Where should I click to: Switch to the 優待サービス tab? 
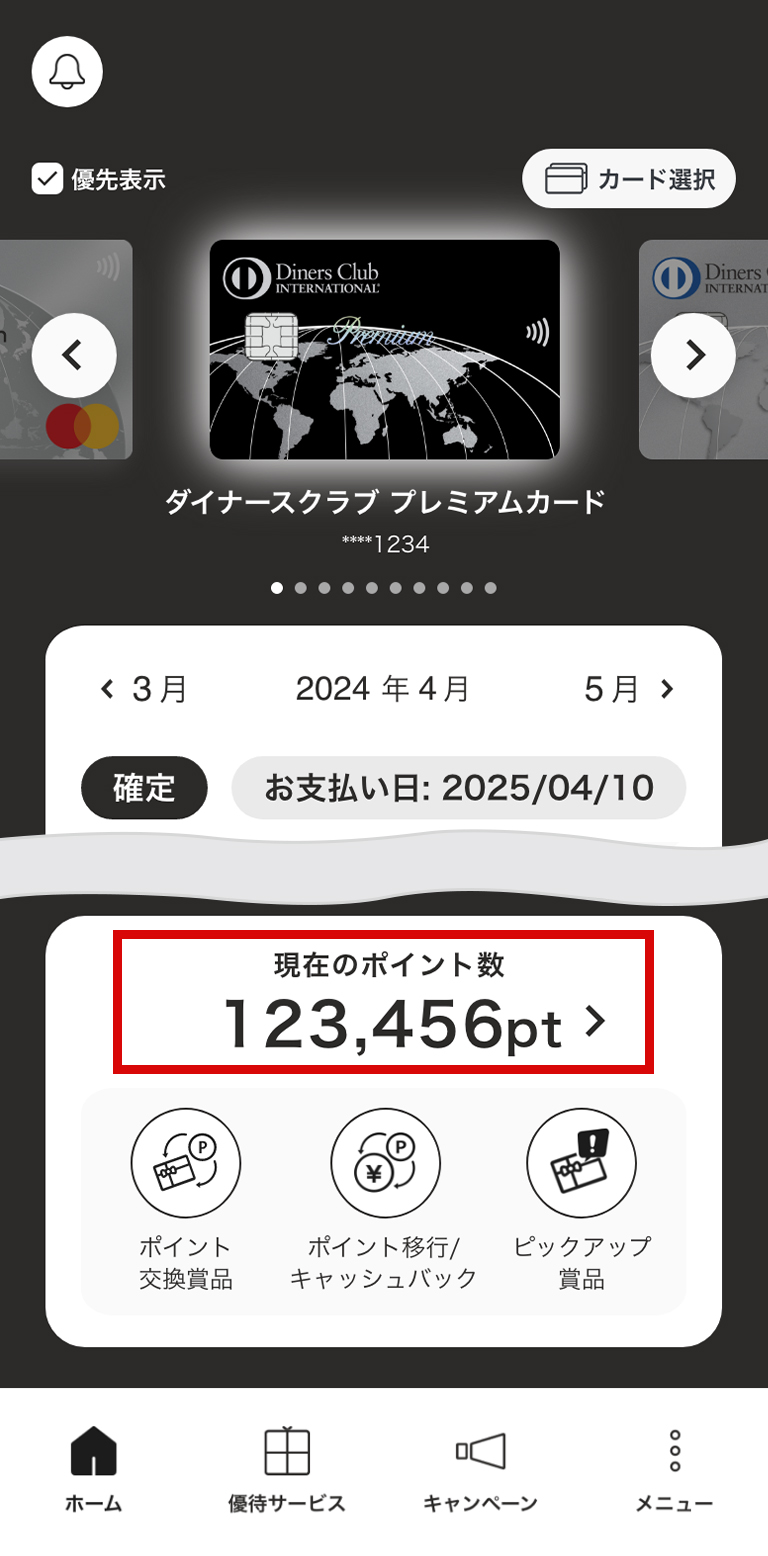pos(287,1468)
